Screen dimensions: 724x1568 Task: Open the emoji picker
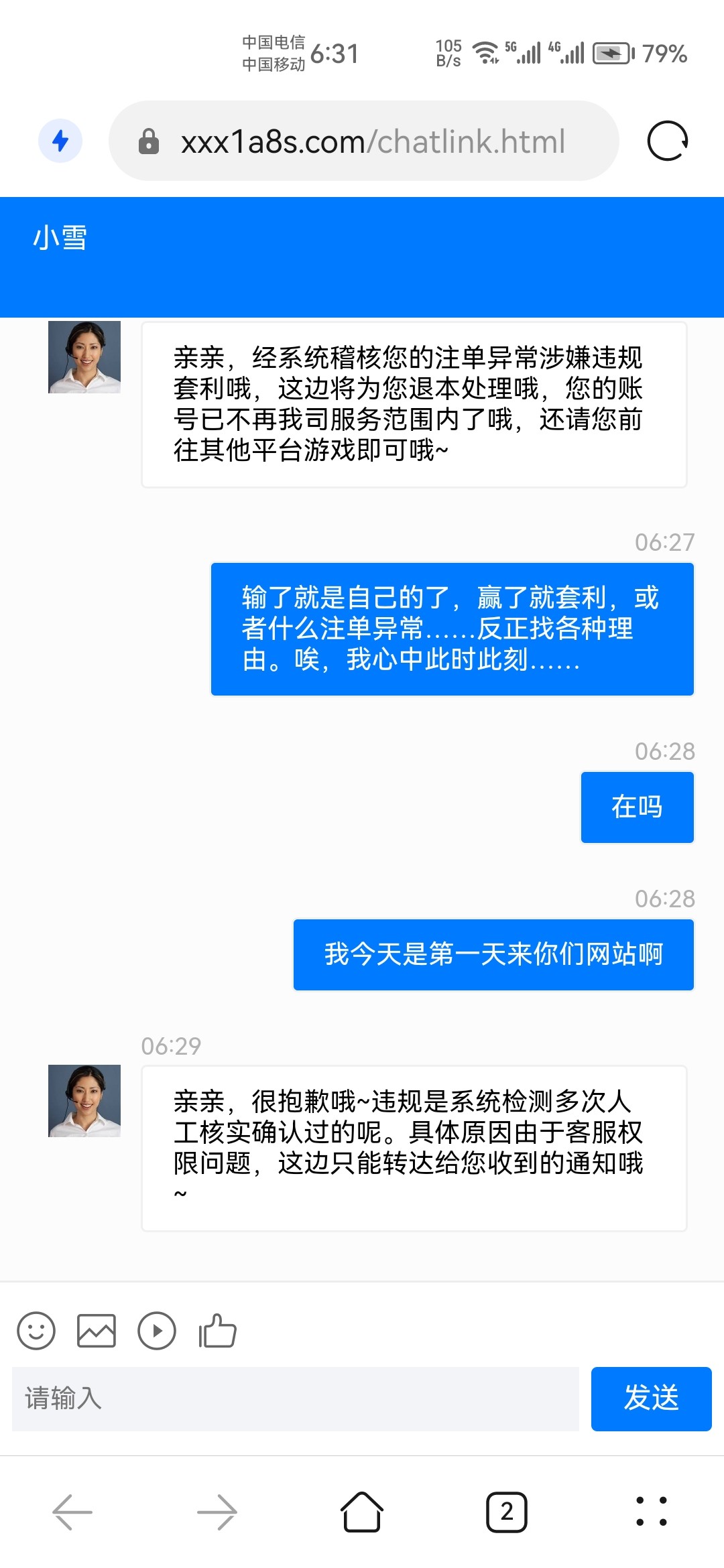coord(36,1330)
